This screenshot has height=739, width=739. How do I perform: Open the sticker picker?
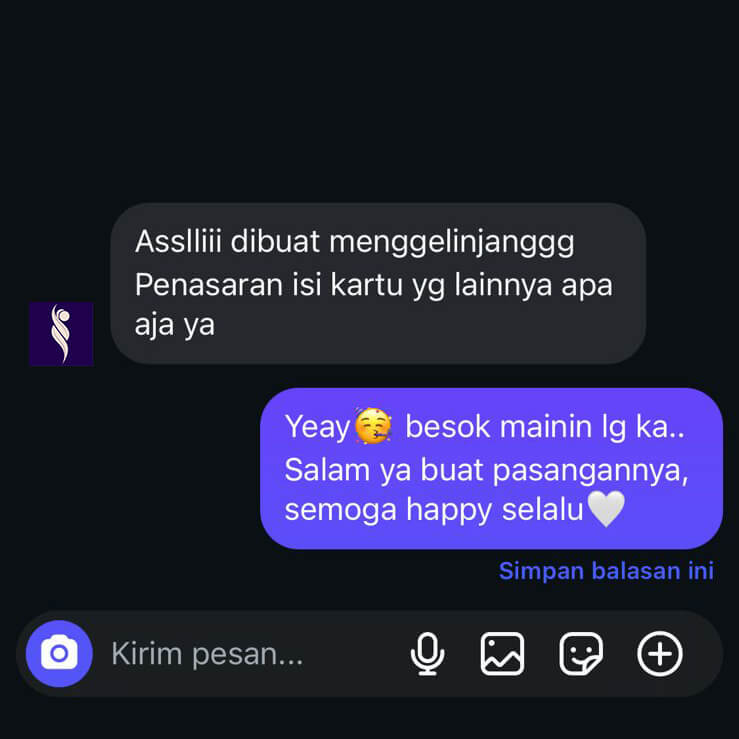(x=580, y=655)
